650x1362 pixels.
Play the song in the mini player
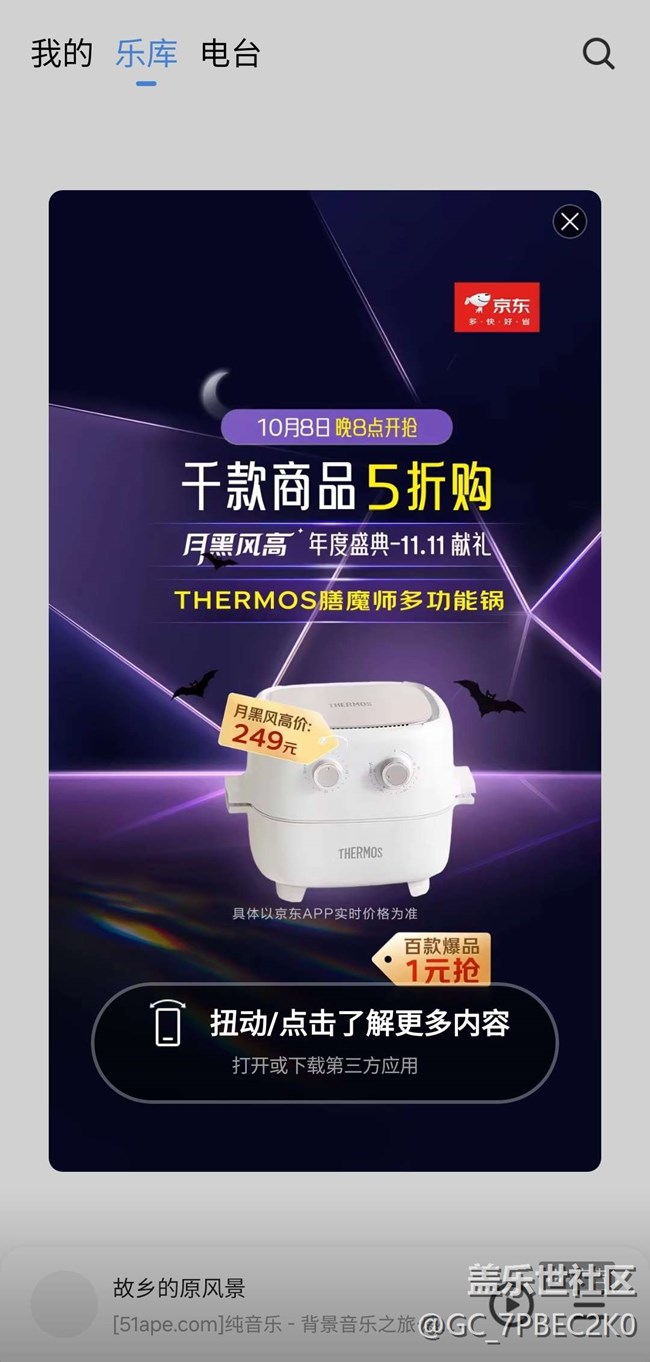coord(512,1303)
